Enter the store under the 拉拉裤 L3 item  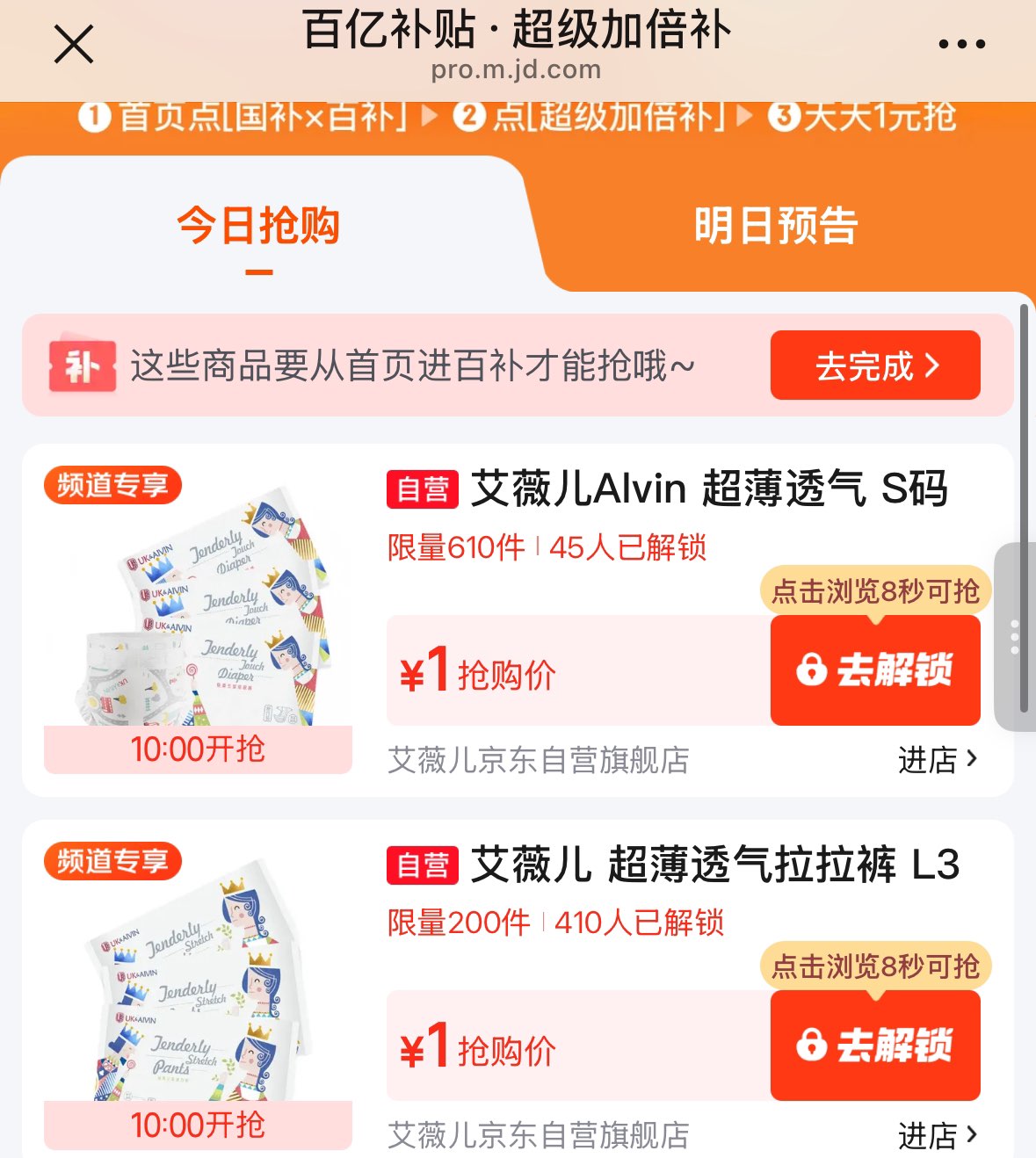pyautogui.click(x=937, y=1135)
